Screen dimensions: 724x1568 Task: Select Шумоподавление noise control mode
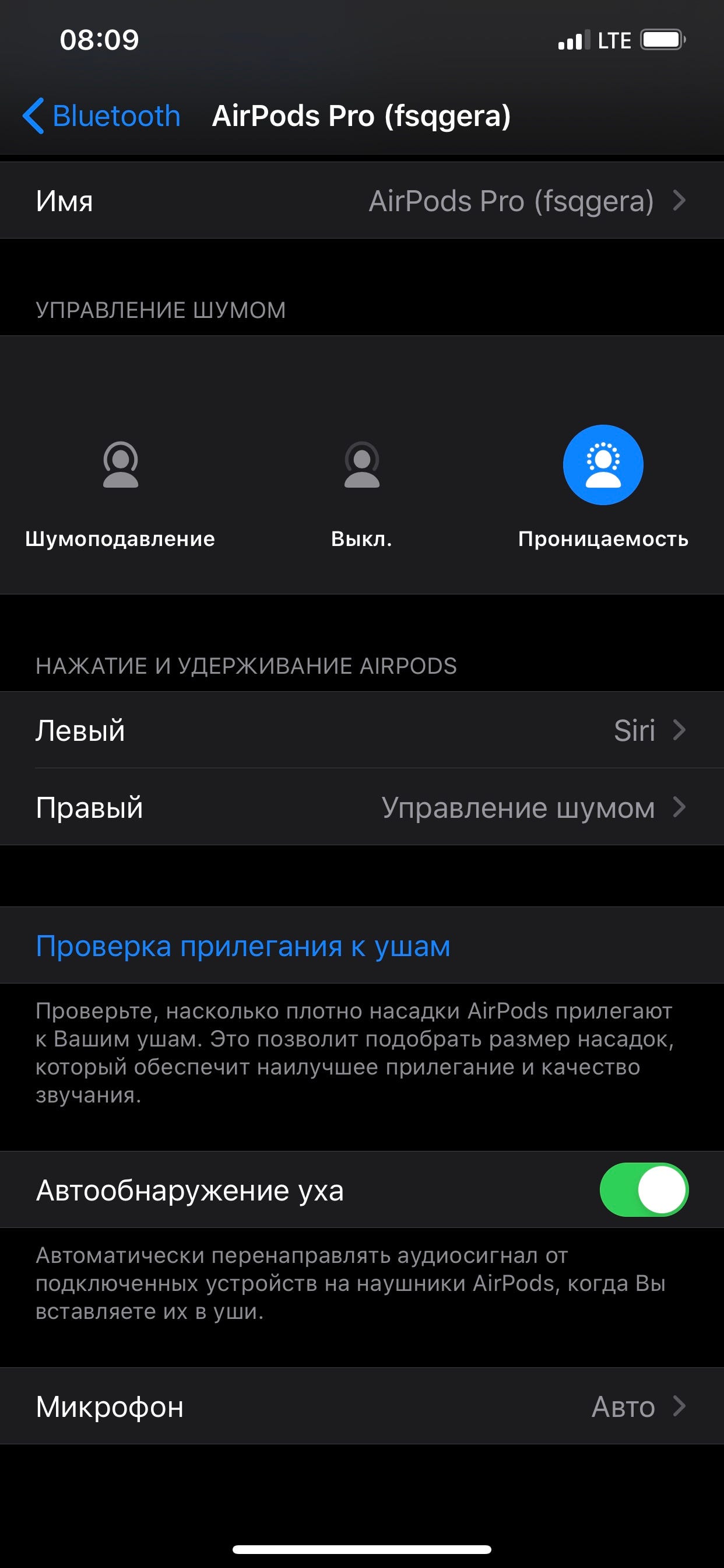coord(121,466)
